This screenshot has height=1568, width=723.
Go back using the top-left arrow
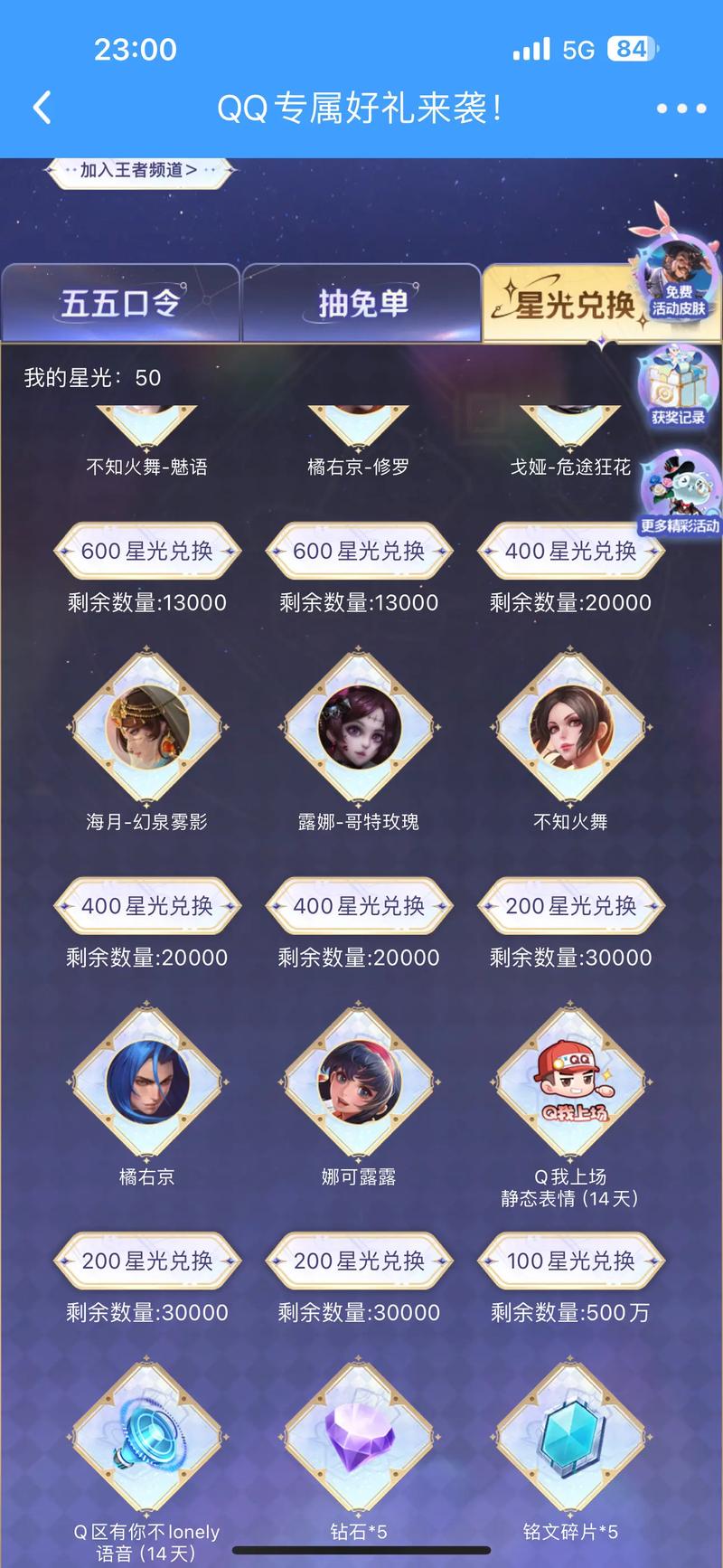pos(42,108)
